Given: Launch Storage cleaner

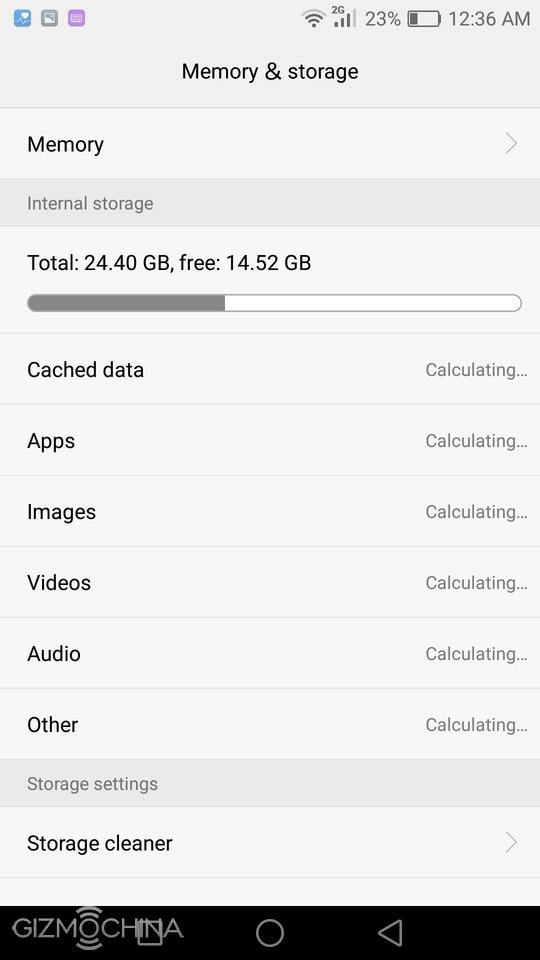Looking at the screenshot, I should click(270, 842).
